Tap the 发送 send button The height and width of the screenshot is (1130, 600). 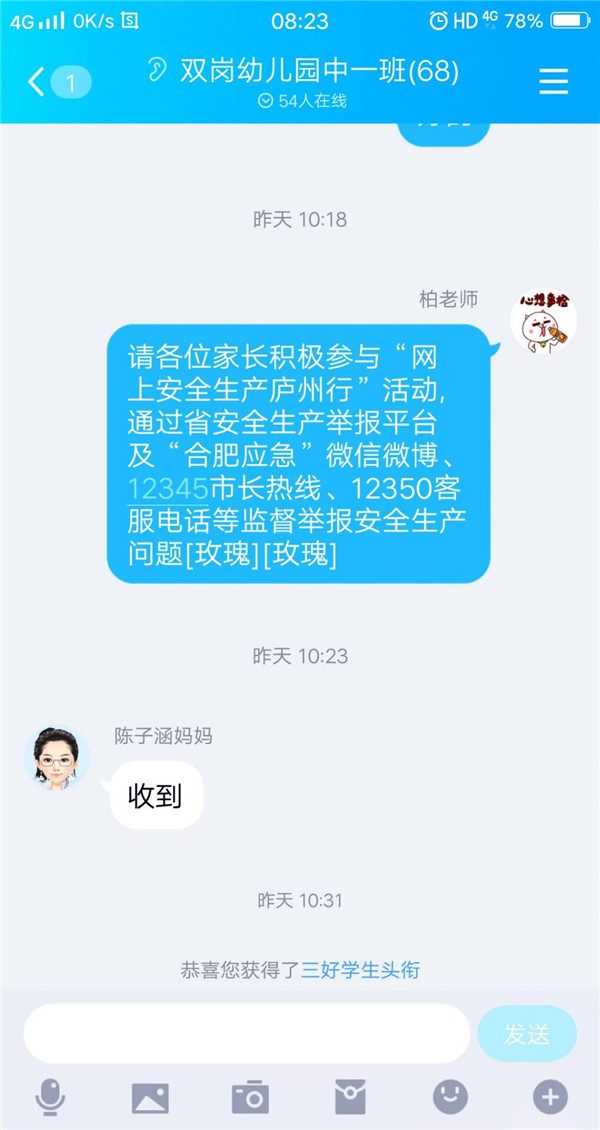[x=527, y=1034]
